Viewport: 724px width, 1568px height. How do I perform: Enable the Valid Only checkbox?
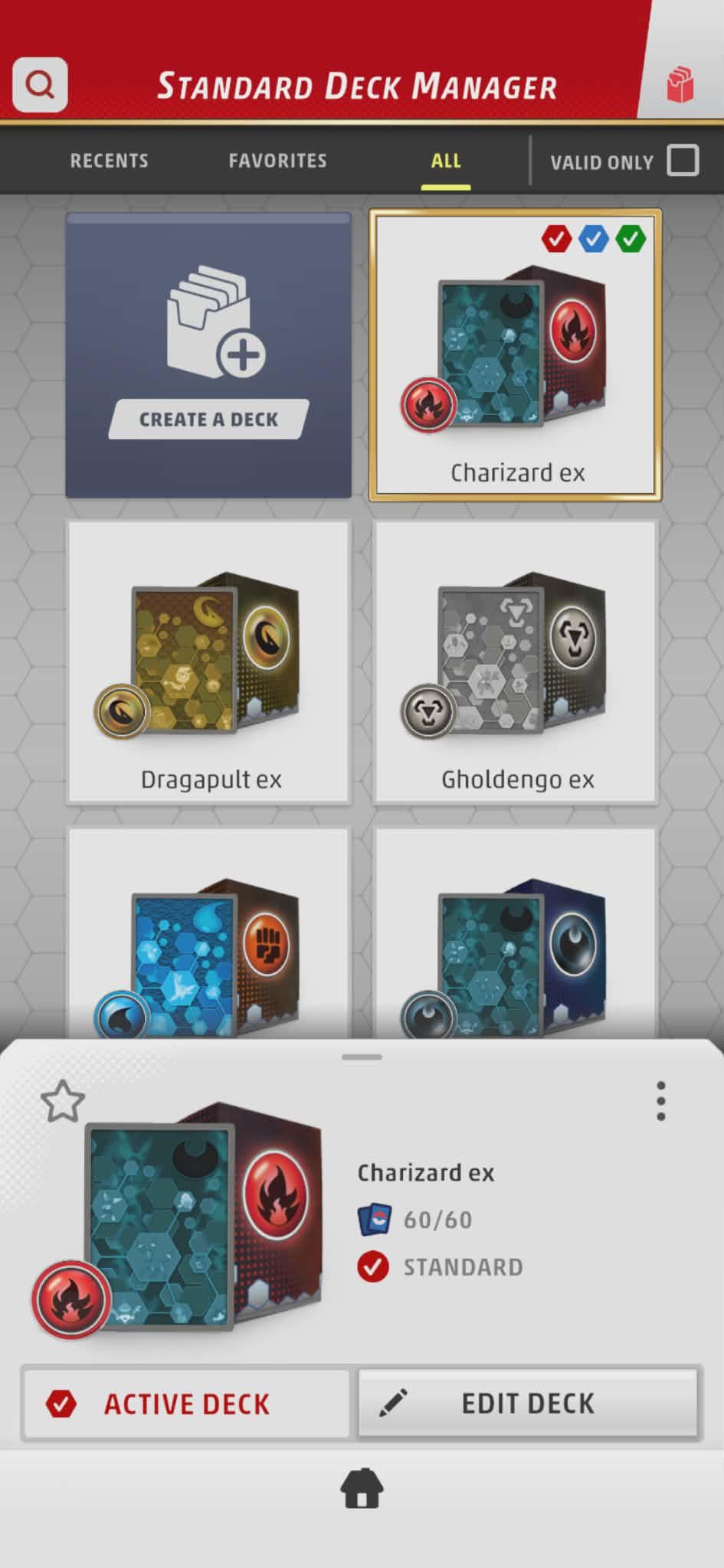pyautogui.click(x=683, y=161)
